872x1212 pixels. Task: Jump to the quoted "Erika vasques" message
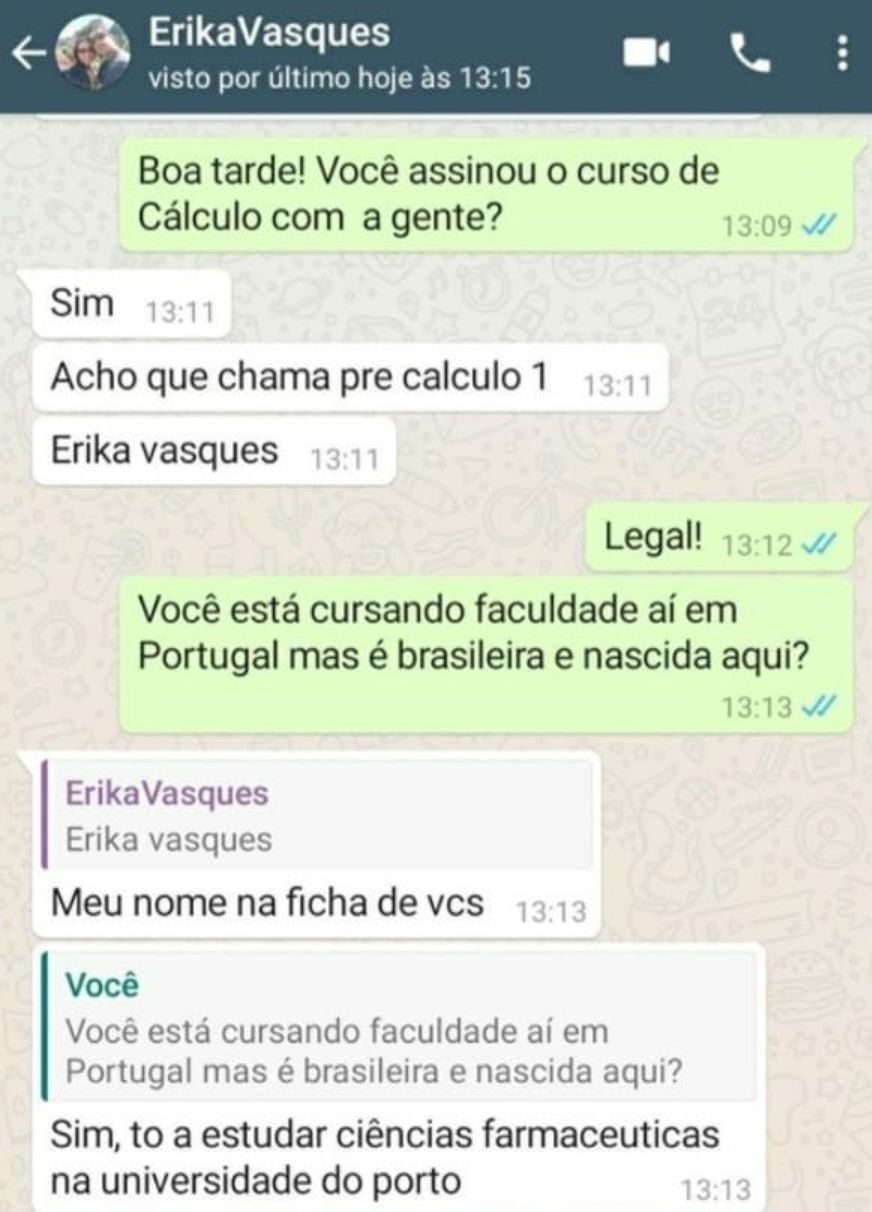click(318, 816)
